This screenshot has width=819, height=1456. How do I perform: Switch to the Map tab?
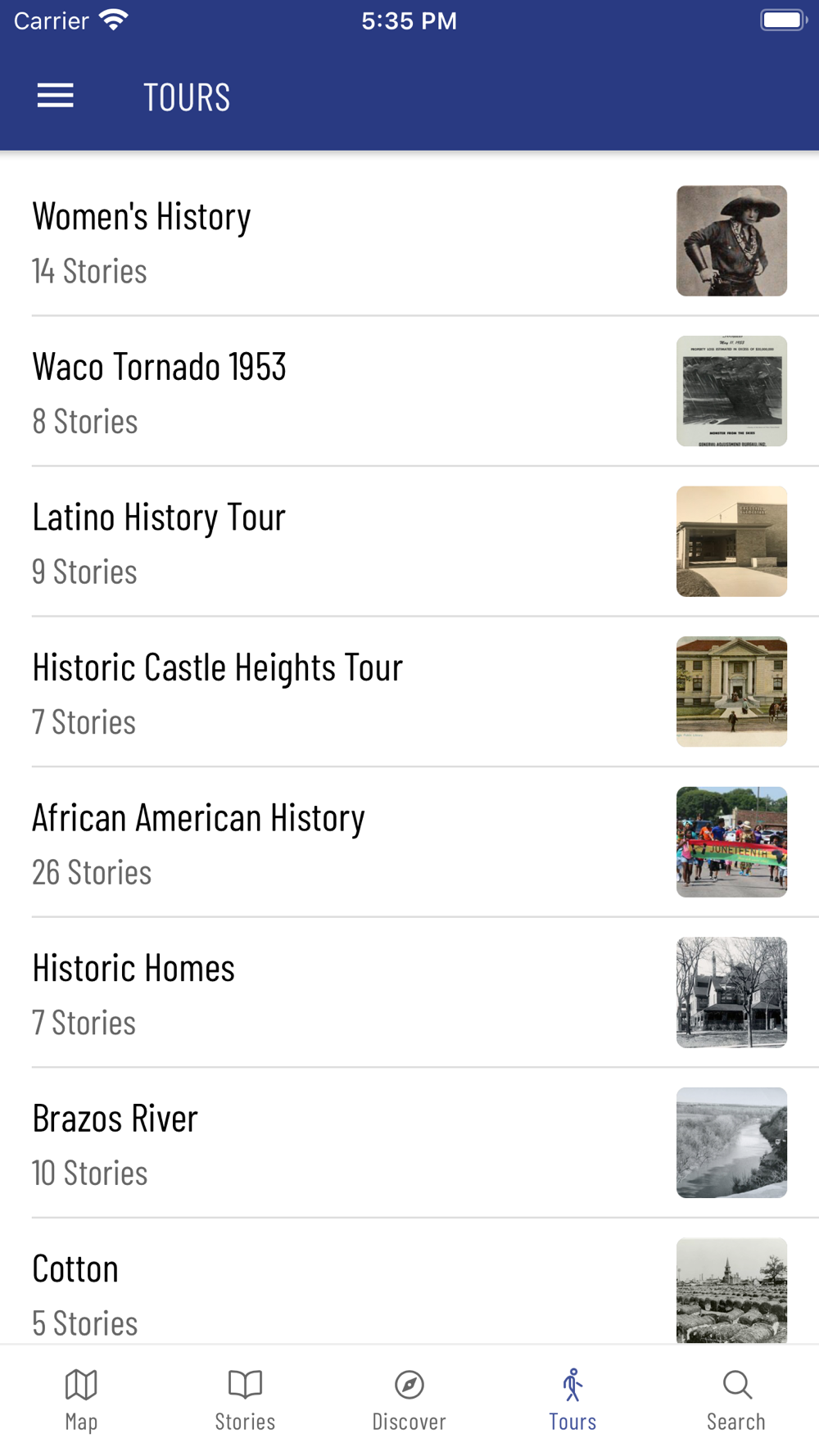[x=81, y=1399]
